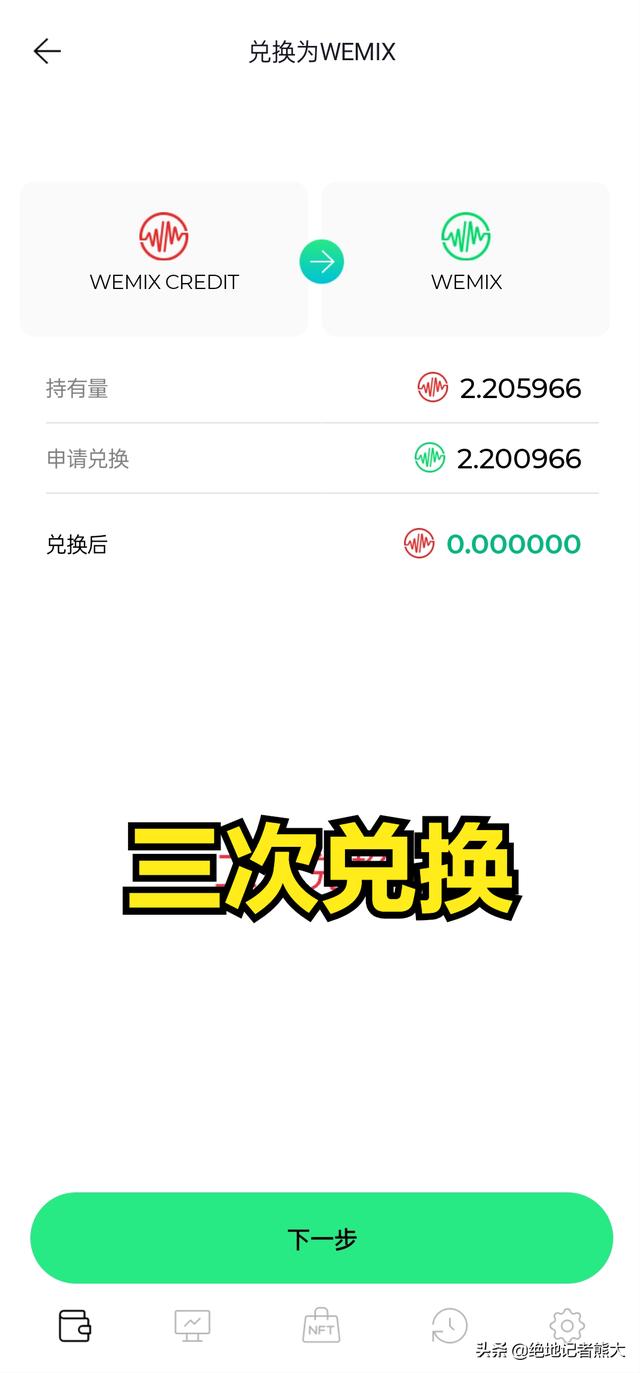The height and width of the screenshot is (1373, 640).
Task: Open the wallet tab
Action: 75,1326
